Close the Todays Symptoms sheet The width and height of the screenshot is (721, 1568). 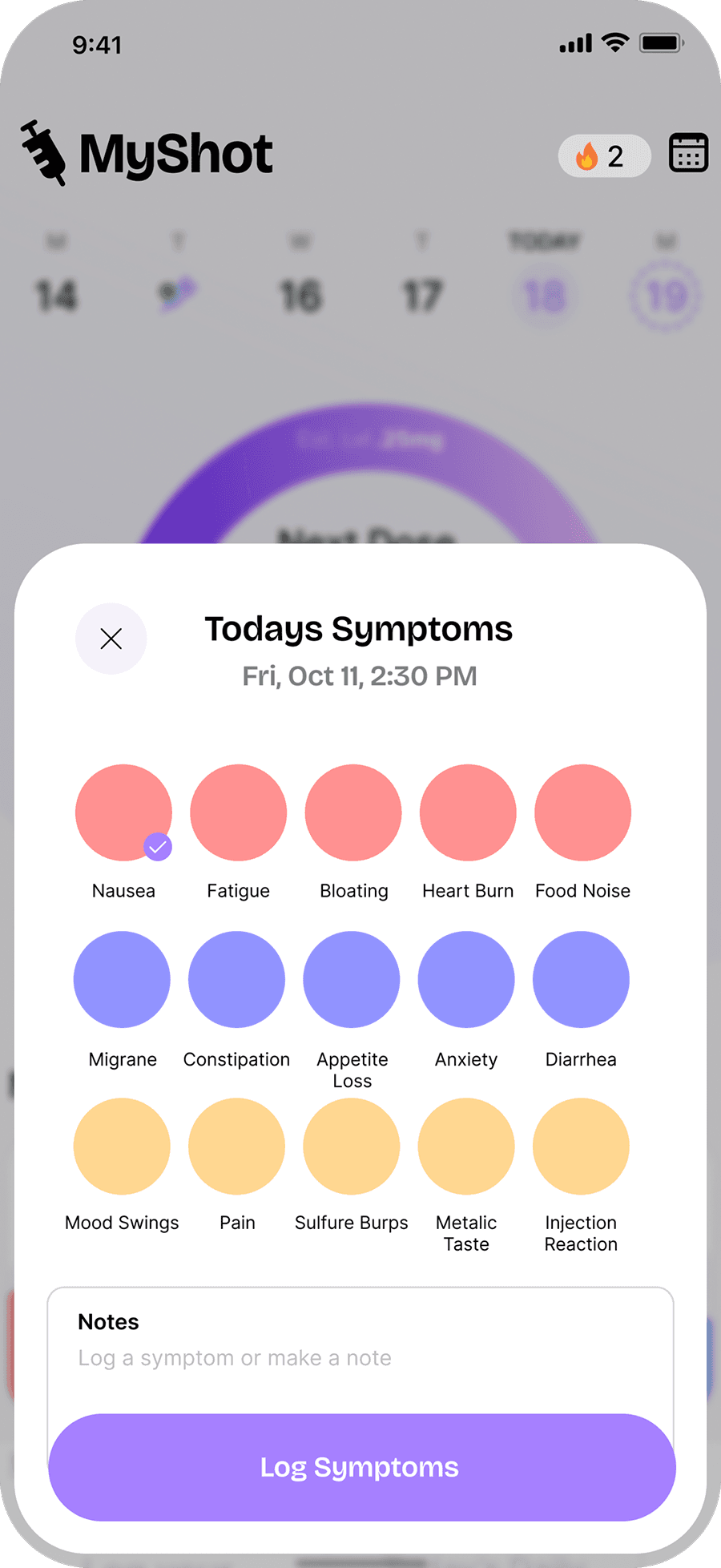click(111, 639)
